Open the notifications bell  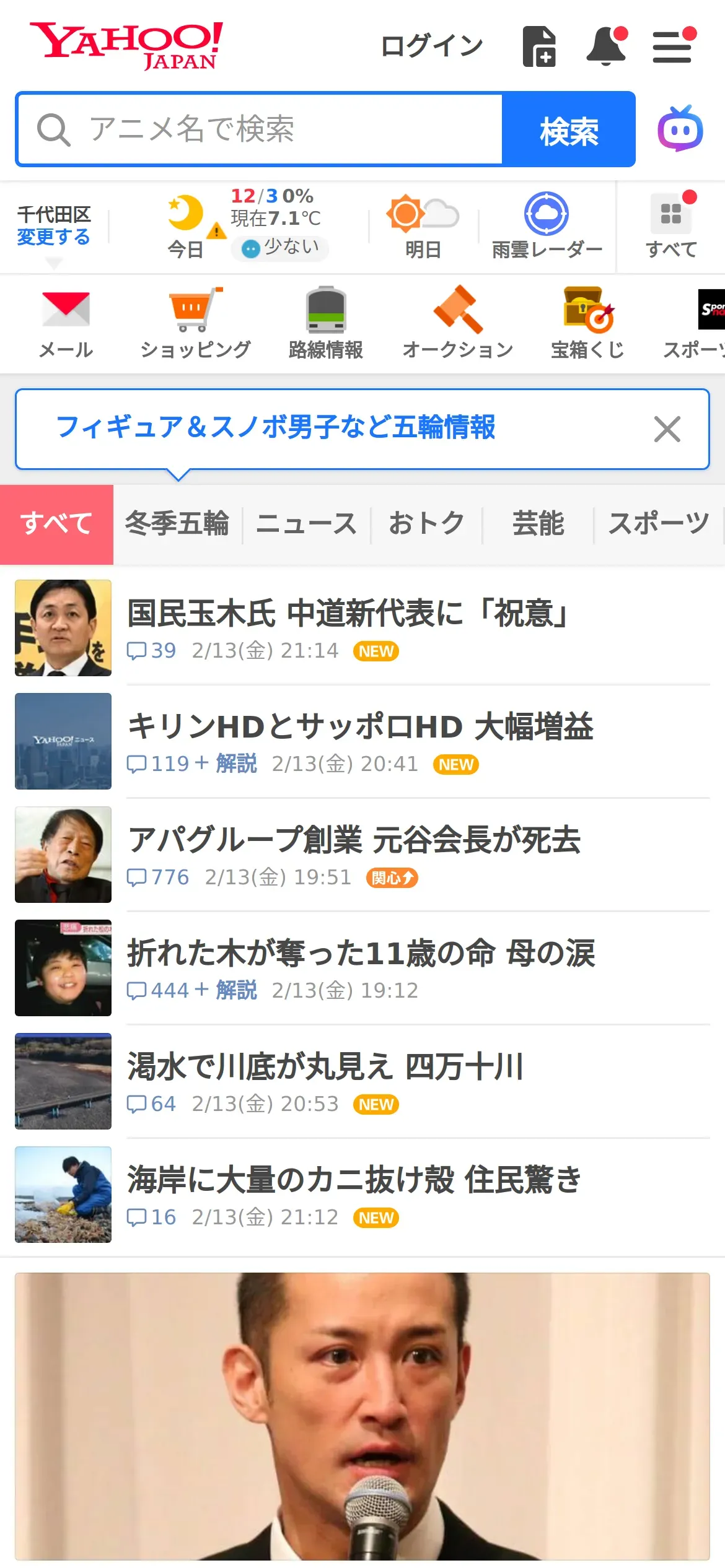[x=606, y=46]
